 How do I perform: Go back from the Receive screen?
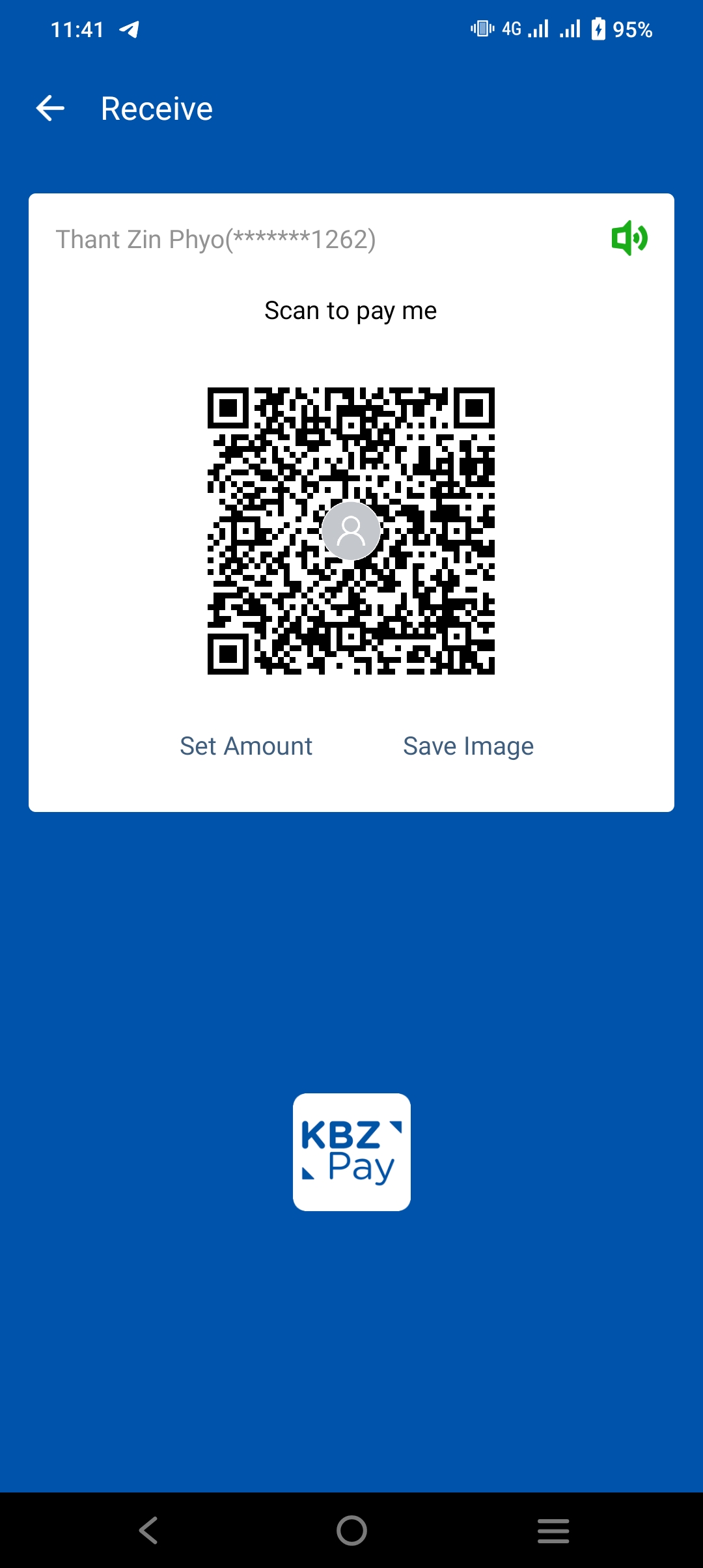[51, 108]
